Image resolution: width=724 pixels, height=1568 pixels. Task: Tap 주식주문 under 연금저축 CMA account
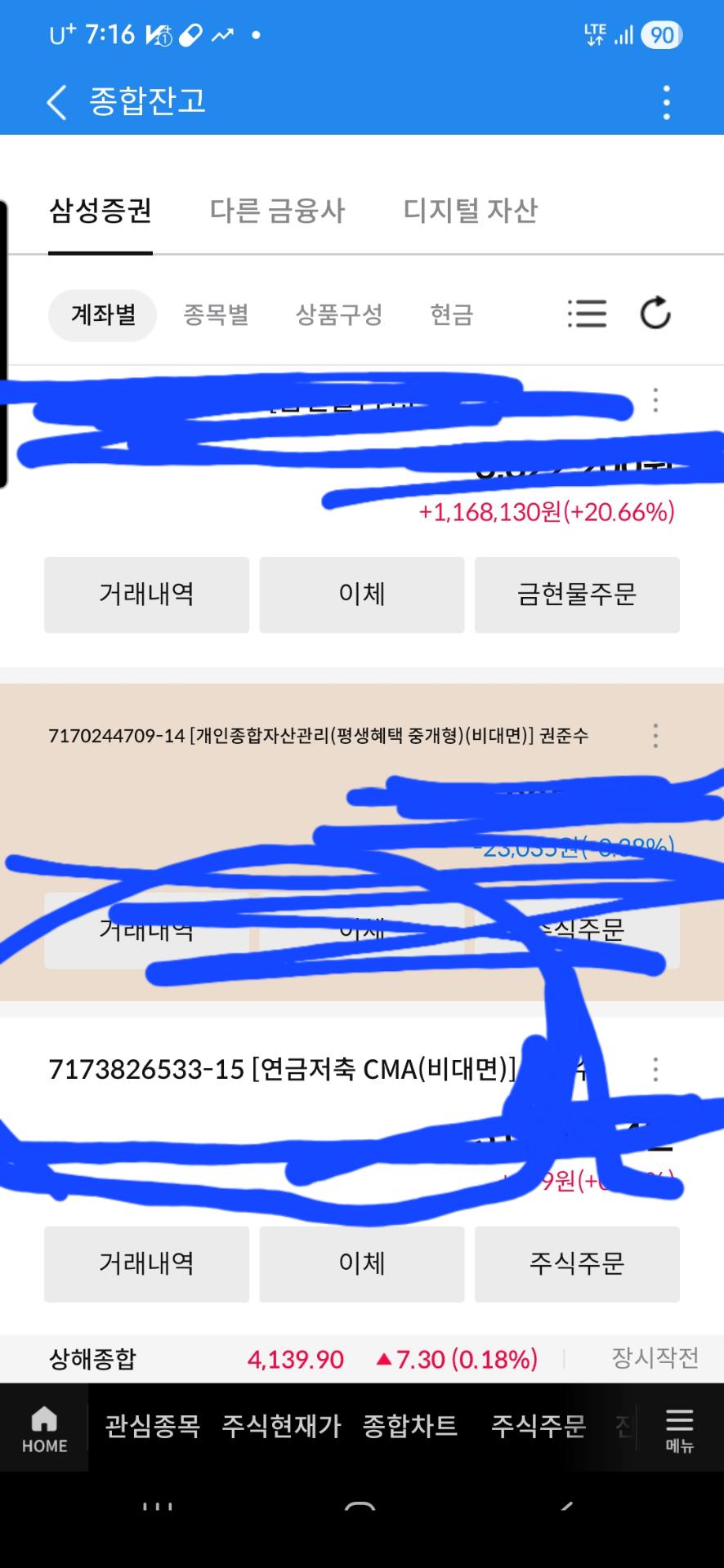click(577, 1263)
